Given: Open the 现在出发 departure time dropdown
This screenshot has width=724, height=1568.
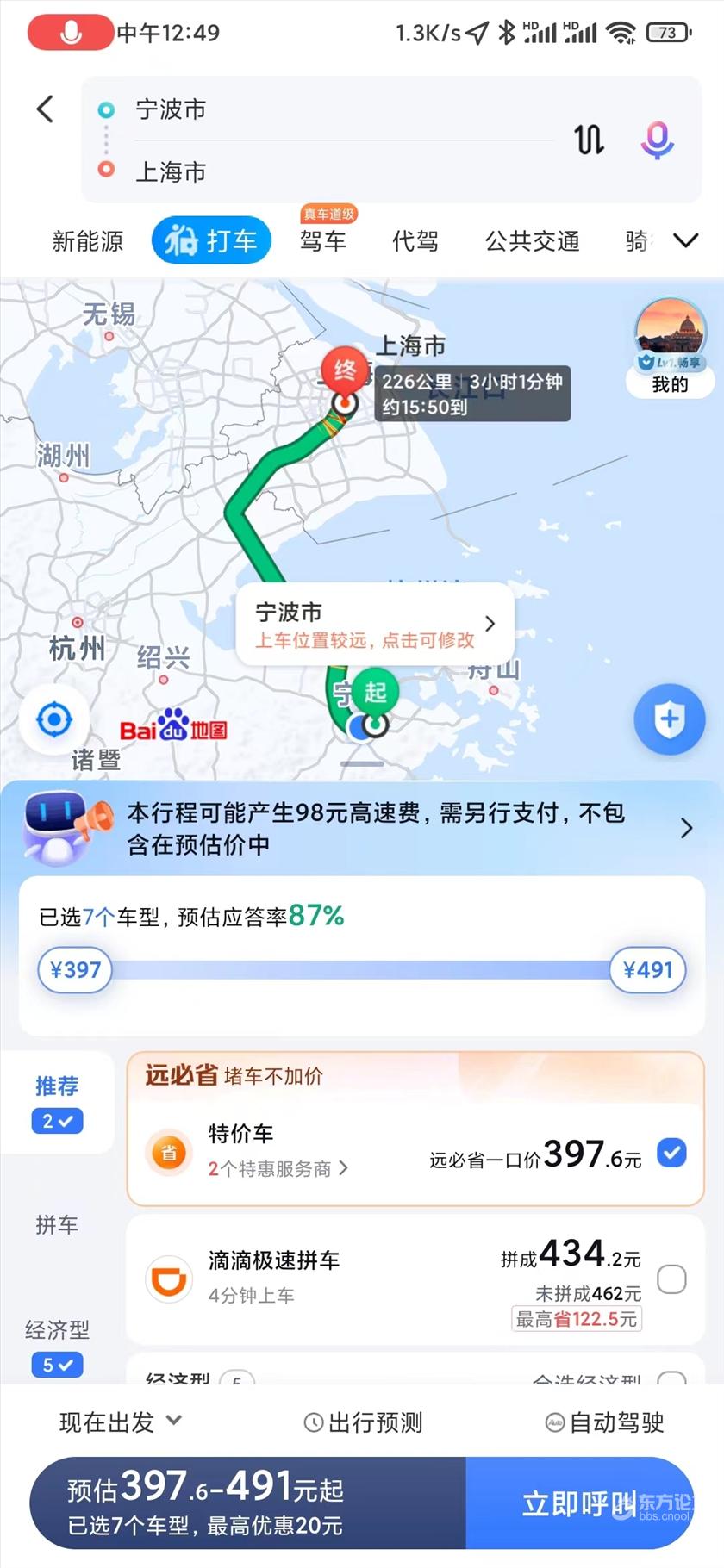Looking at the screenshot, I should [x=121, y=1422].
